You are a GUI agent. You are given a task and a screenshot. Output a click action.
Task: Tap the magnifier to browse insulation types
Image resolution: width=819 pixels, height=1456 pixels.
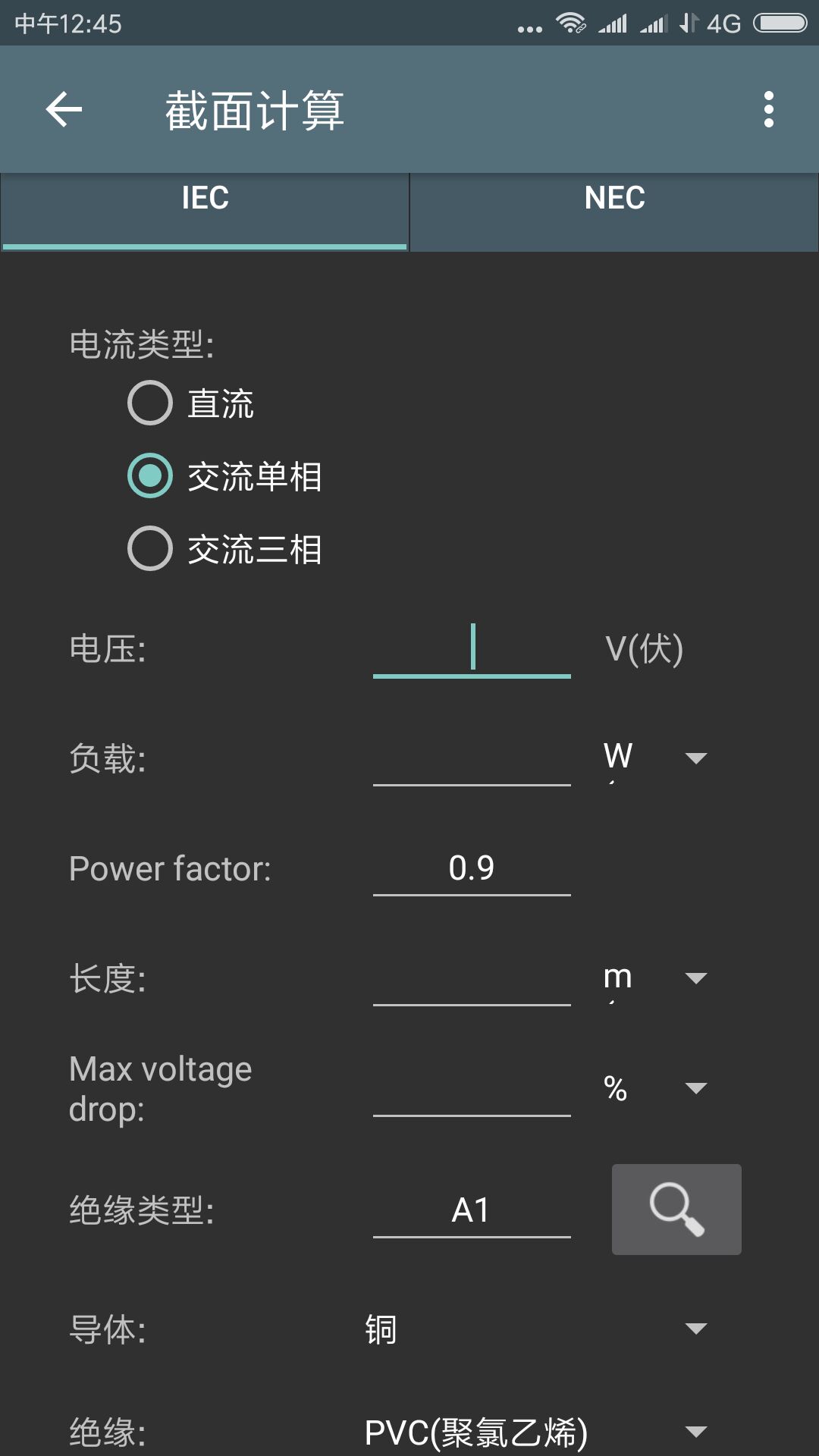(676, 1209)
